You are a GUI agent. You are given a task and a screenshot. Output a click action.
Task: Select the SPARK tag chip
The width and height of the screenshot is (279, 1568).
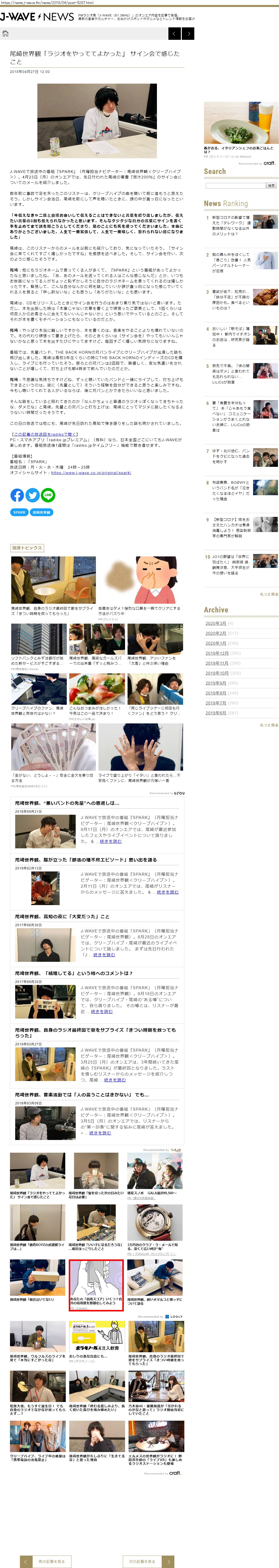(x=19, y=512)
